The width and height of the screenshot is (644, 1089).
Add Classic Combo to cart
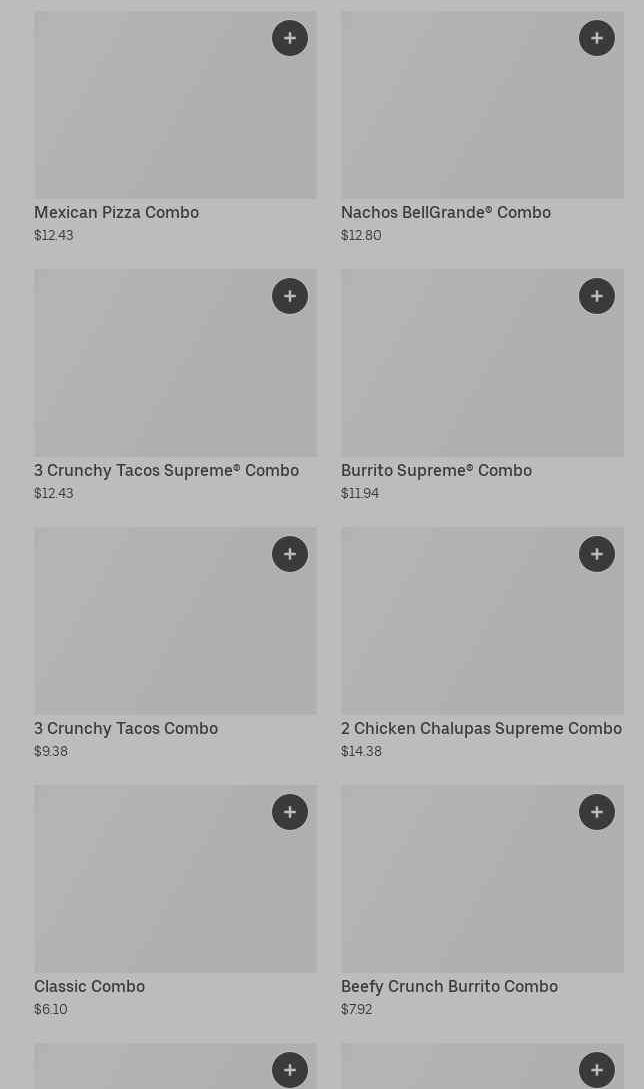[x=290, y=812]
